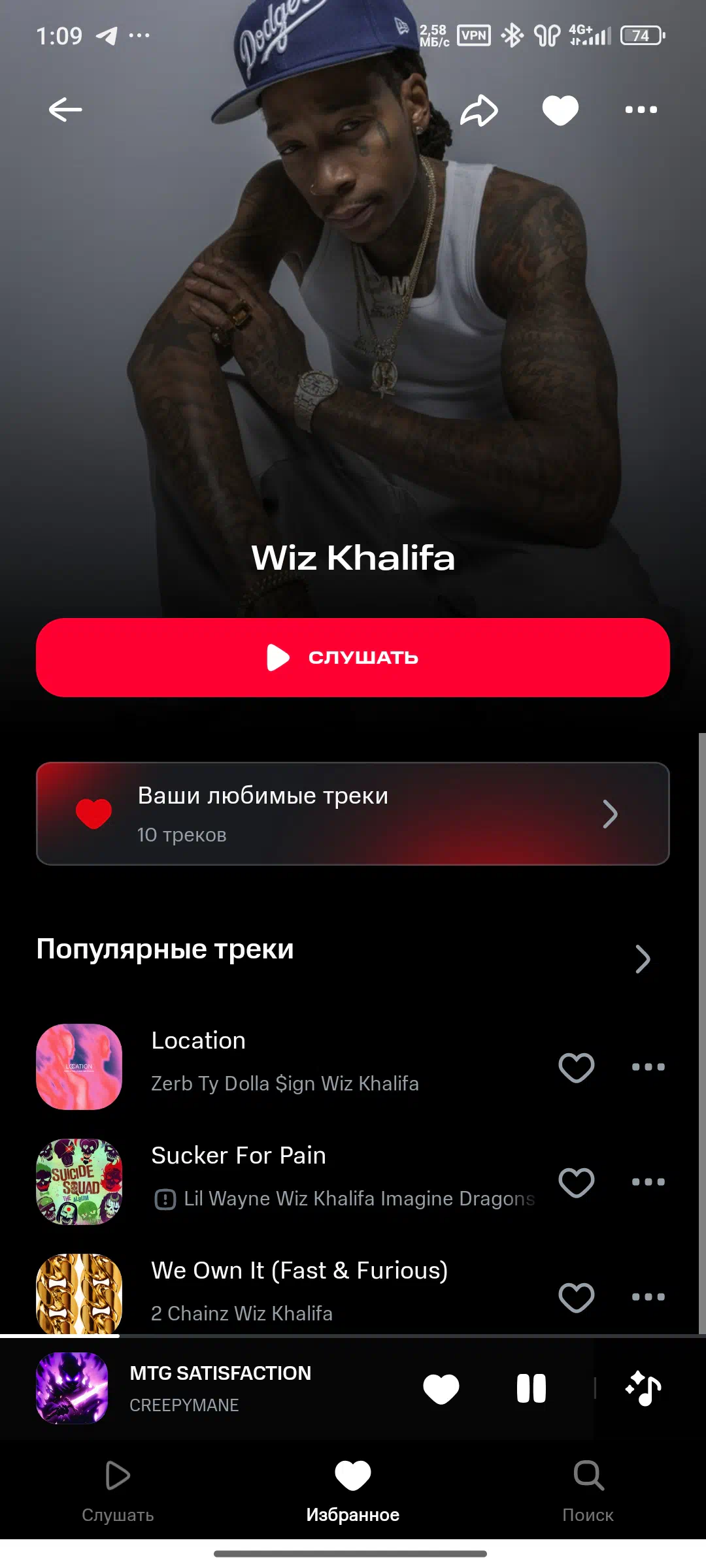Tap the sparkle music note icon in player

click(643, 1388)
